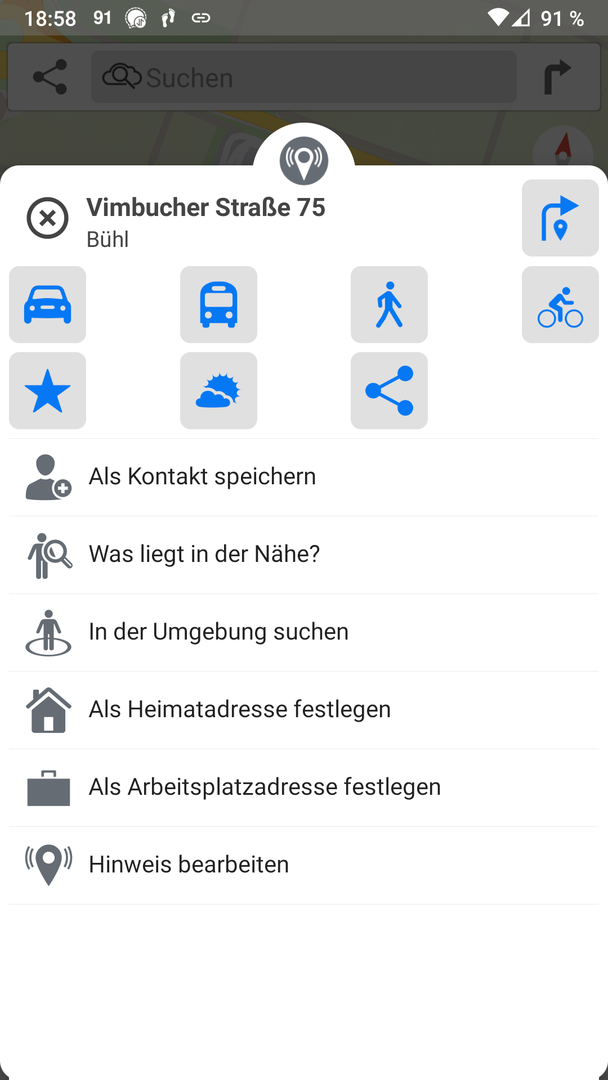Image resolution: width=608 pixels, height=1080 pixels.
Task: Select car directions
Action: pyautogui.click(x=48, y=304)
